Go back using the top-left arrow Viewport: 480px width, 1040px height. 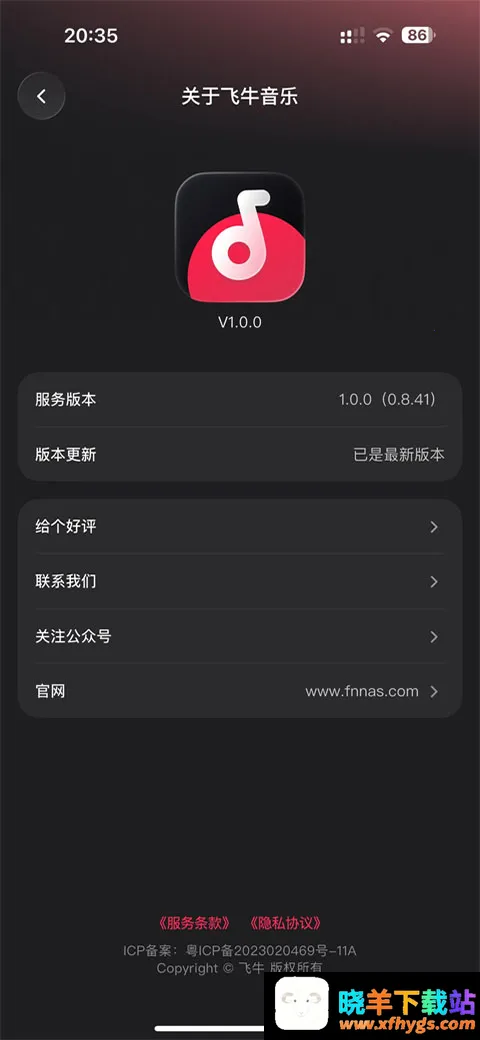(41, 96)
